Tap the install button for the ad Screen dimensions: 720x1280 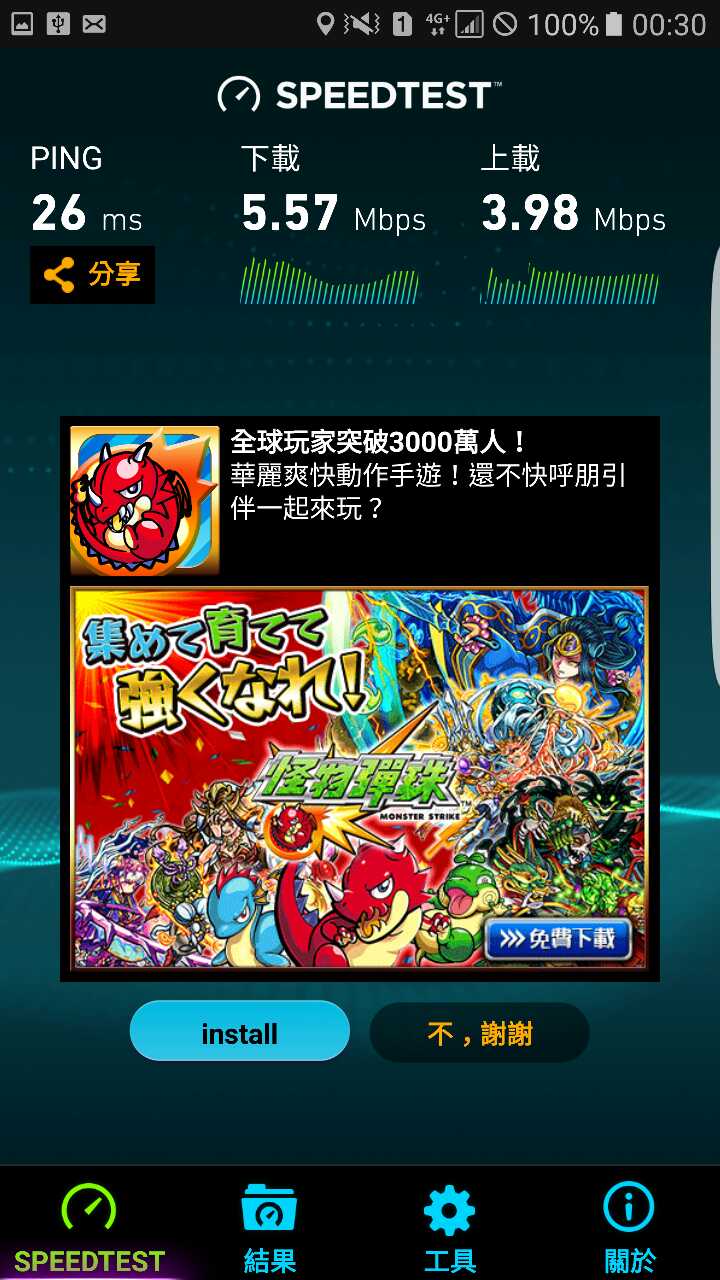[239, 1033]
